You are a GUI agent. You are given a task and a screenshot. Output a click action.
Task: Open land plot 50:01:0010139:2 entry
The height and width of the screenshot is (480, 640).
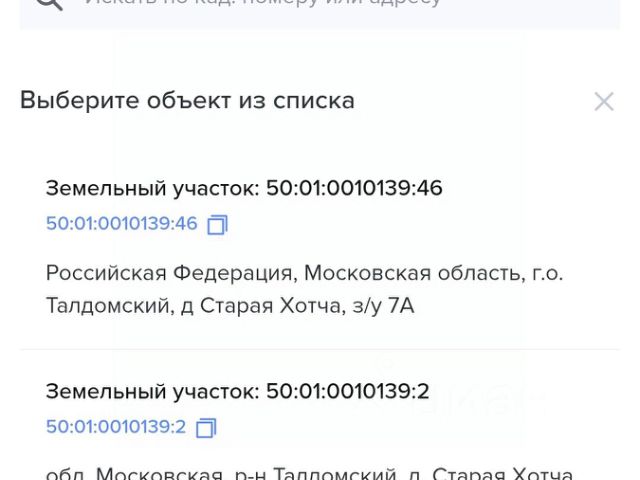[x=237, y=392]
